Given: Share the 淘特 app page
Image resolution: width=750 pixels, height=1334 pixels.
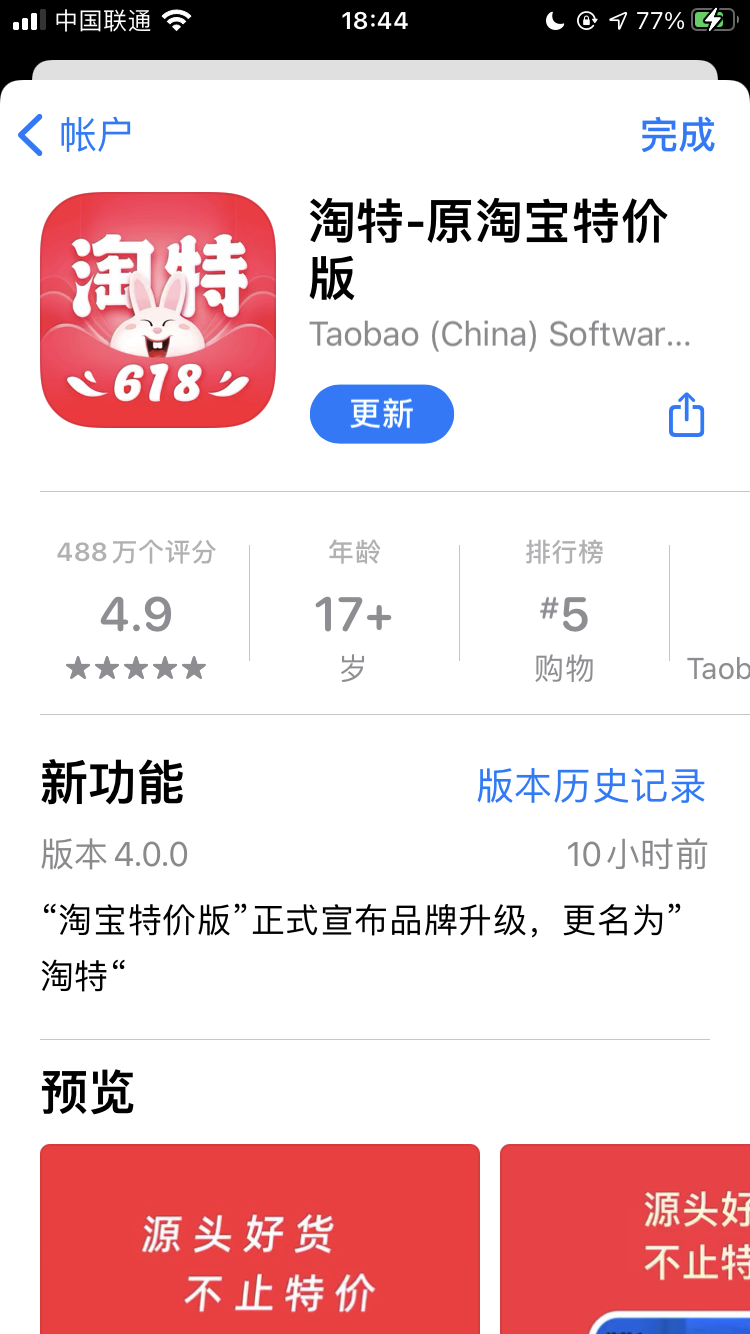Looking at the screenshot, I should click(x=686, y=414).
